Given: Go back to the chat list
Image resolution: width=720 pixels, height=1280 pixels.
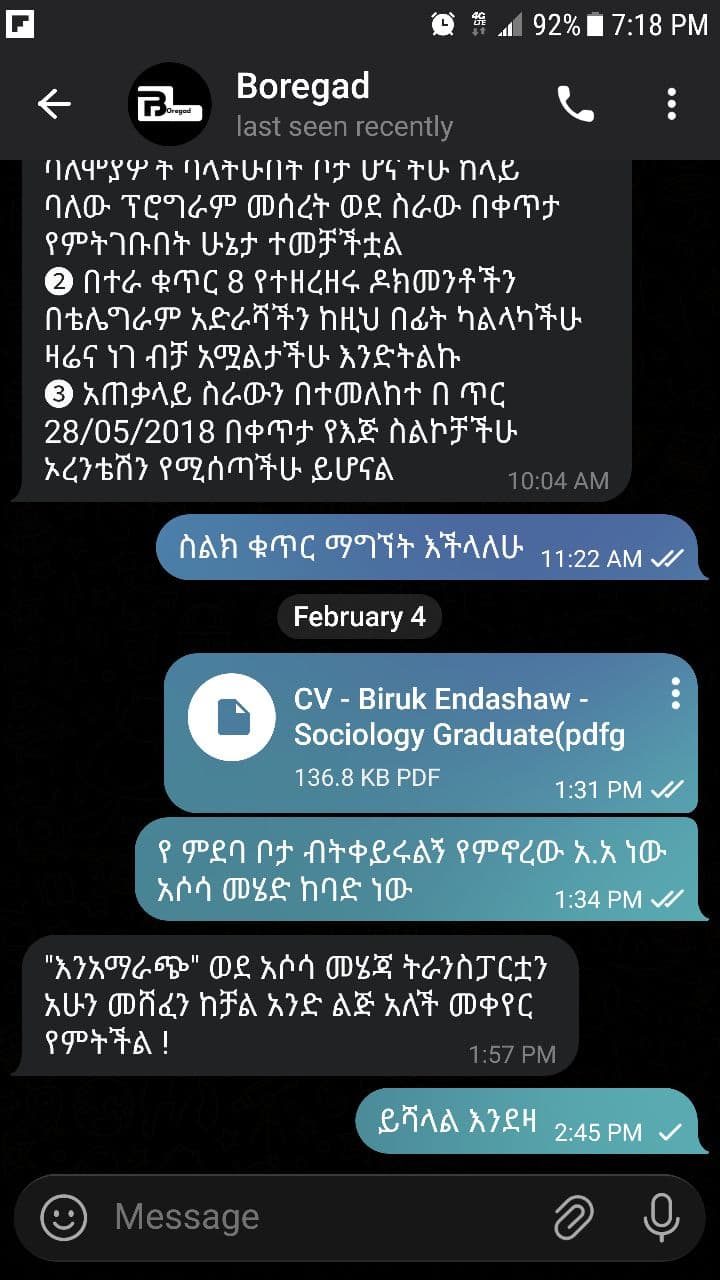Looking at the screenshot, I should click(54, 104).
